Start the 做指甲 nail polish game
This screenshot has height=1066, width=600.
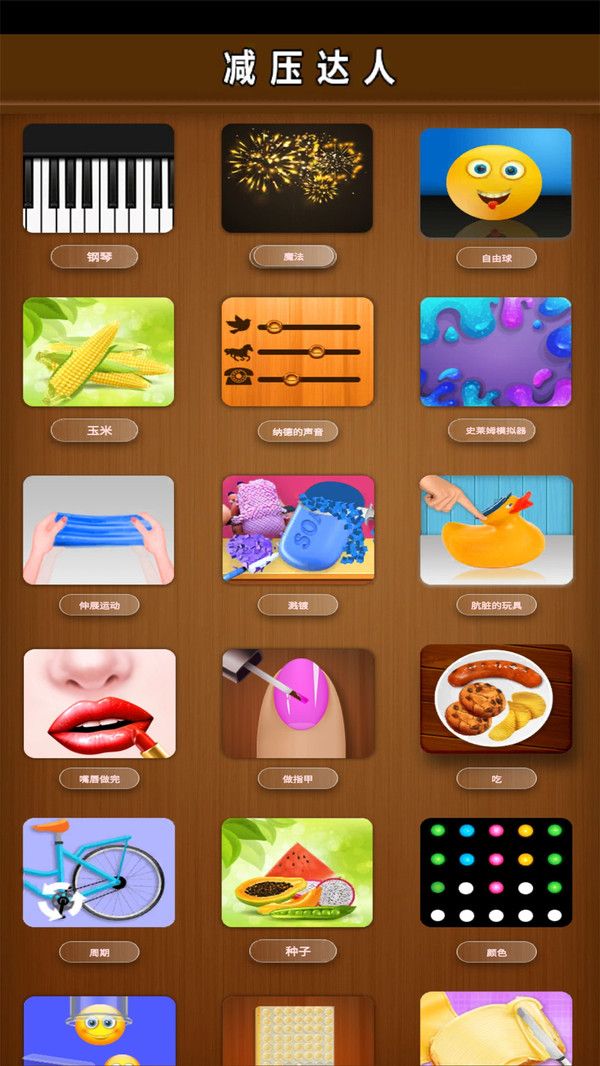click(x=296, y=703)
